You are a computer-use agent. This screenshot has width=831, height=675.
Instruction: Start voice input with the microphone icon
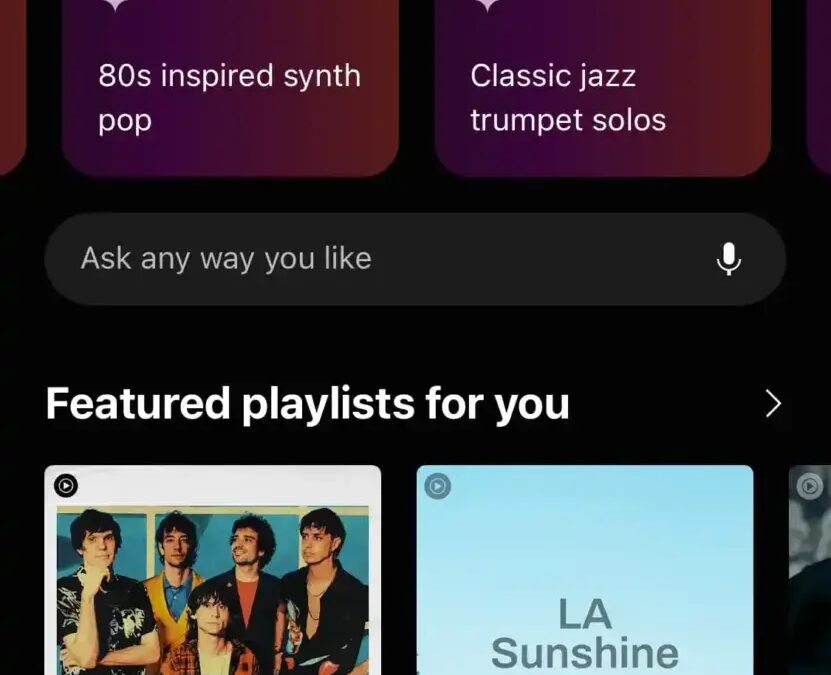(x=729, y=259)
